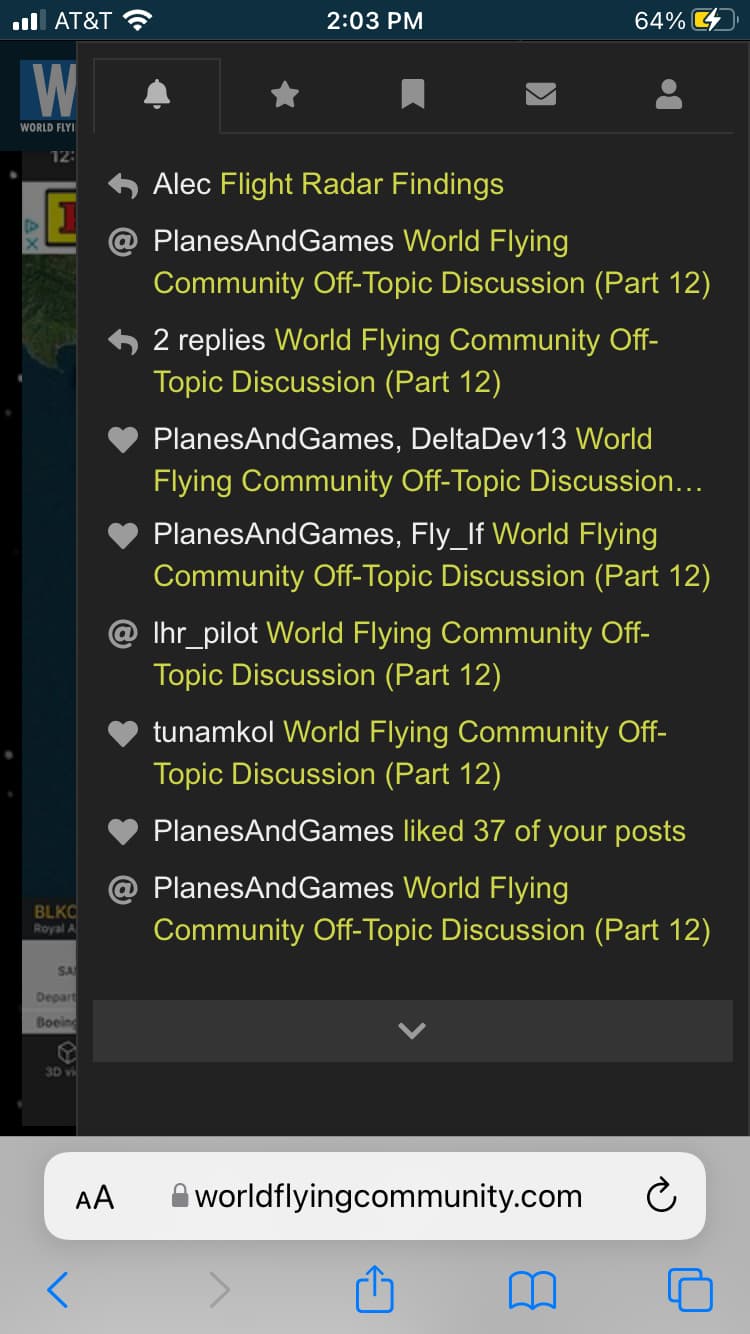Share this page from Safari toolbar
The image size is (750, 1334).
[x=375, y=1290]
